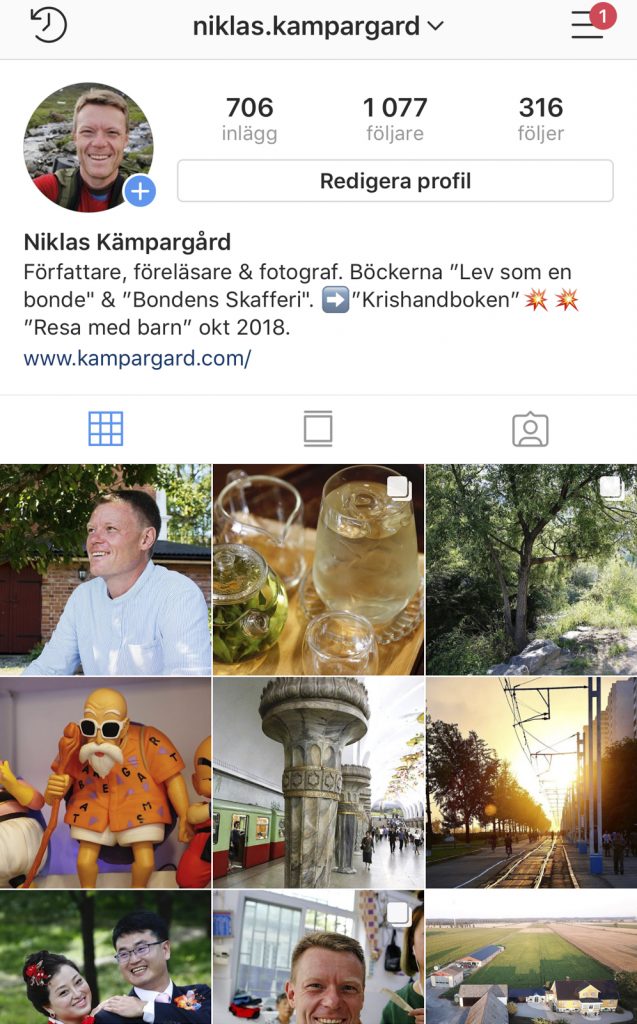Switch to the feed list view tab
The image size is (637, 1024).
[x=318, y=429]
